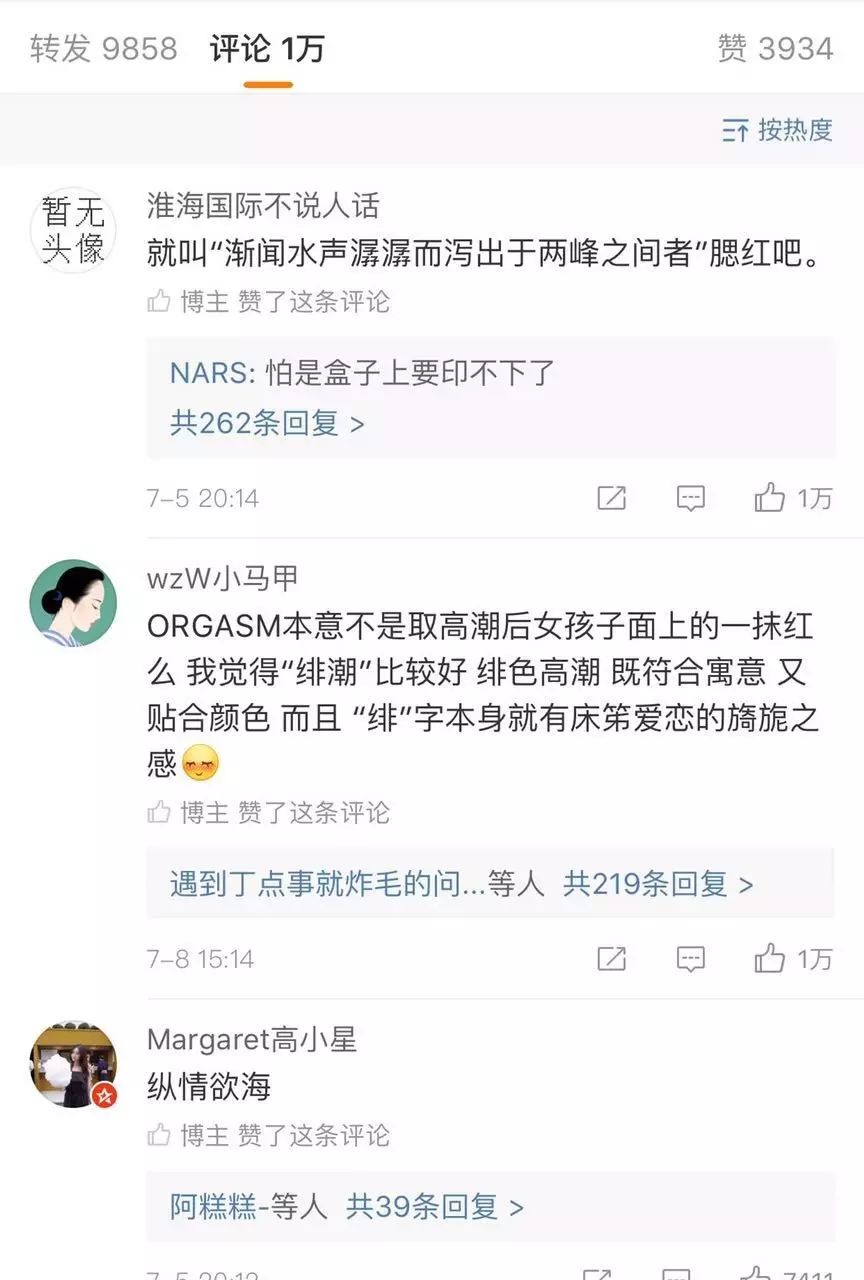The image size is (864, 1280).
Task: View all 262 replies to 淮海国际不说人话
Action: (267, 423)
